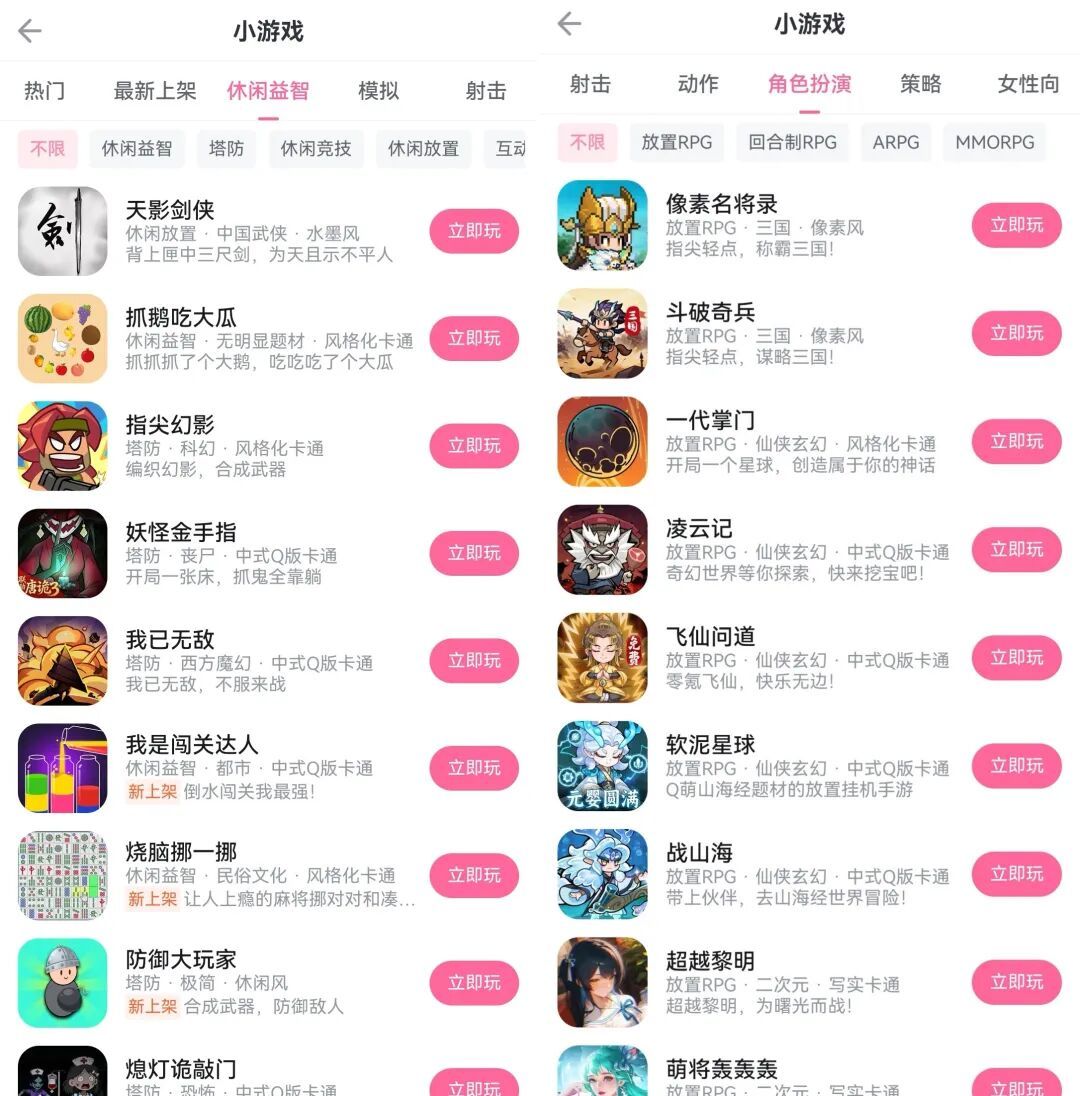Open the 像素名将录 game icon
Viewport: 1080px width, 1096px height.
pyautogui.click(x=603, y=225)
